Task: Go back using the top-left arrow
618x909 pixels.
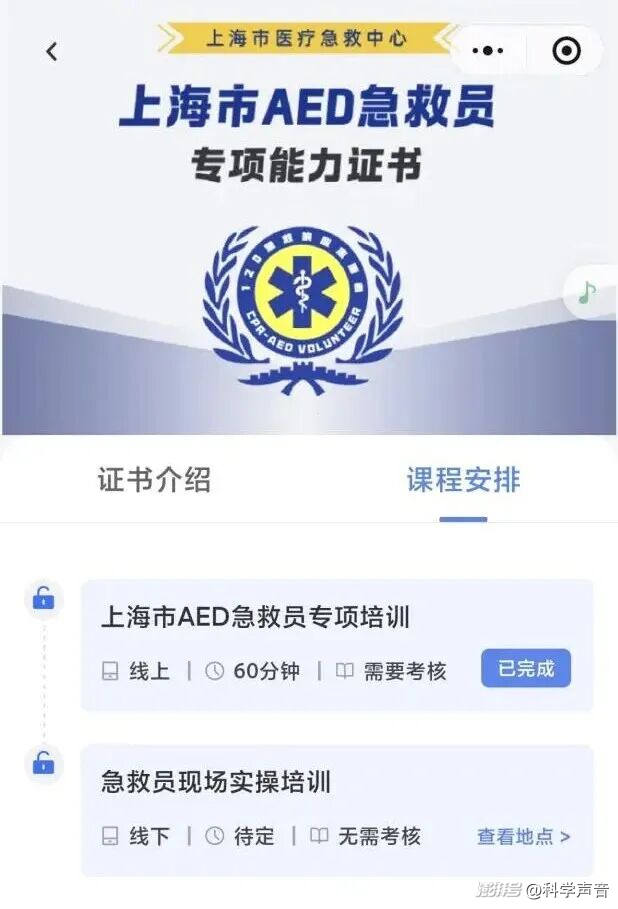Action: [x=52, y=52]
